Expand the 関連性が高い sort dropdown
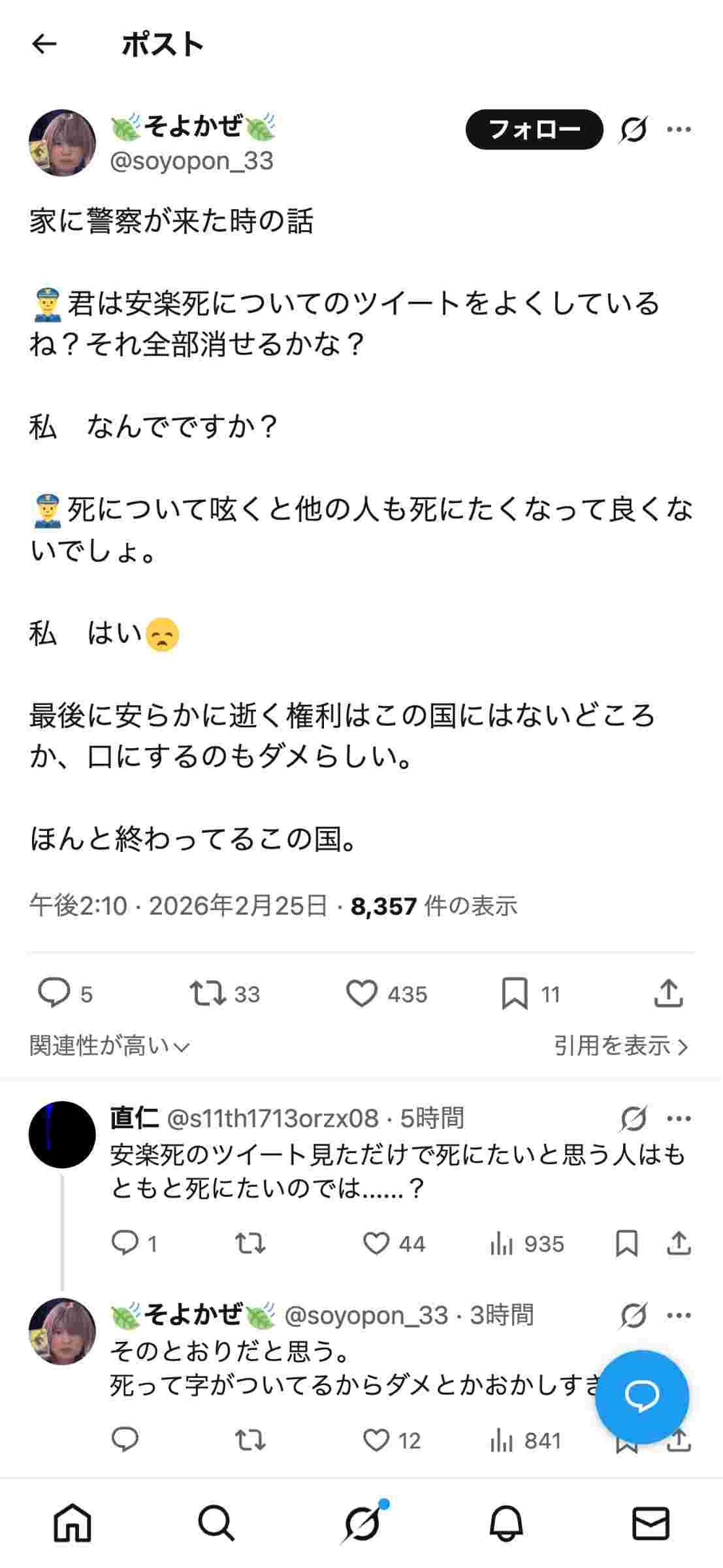Image resolution: width=723 pixels, height=1568 pixels. click(110, 1046)
